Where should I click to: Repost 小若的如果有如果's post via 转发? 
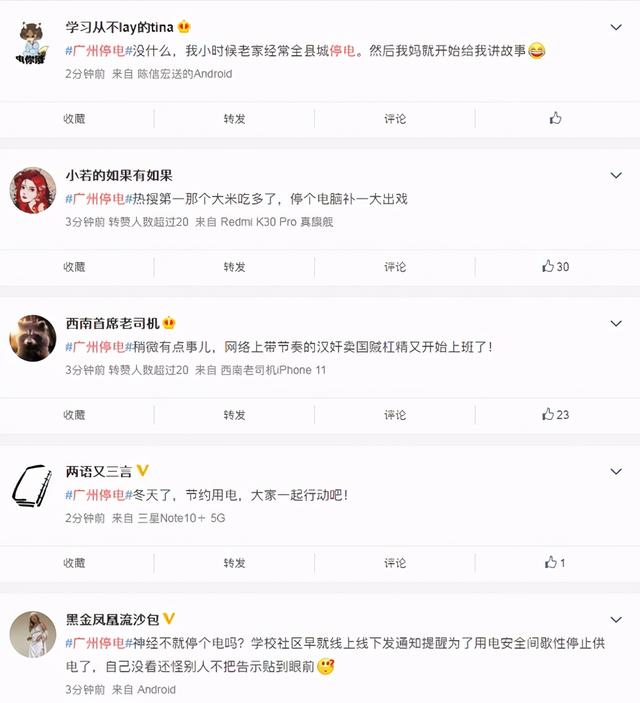pyautogui.click(x=235, y=267)
